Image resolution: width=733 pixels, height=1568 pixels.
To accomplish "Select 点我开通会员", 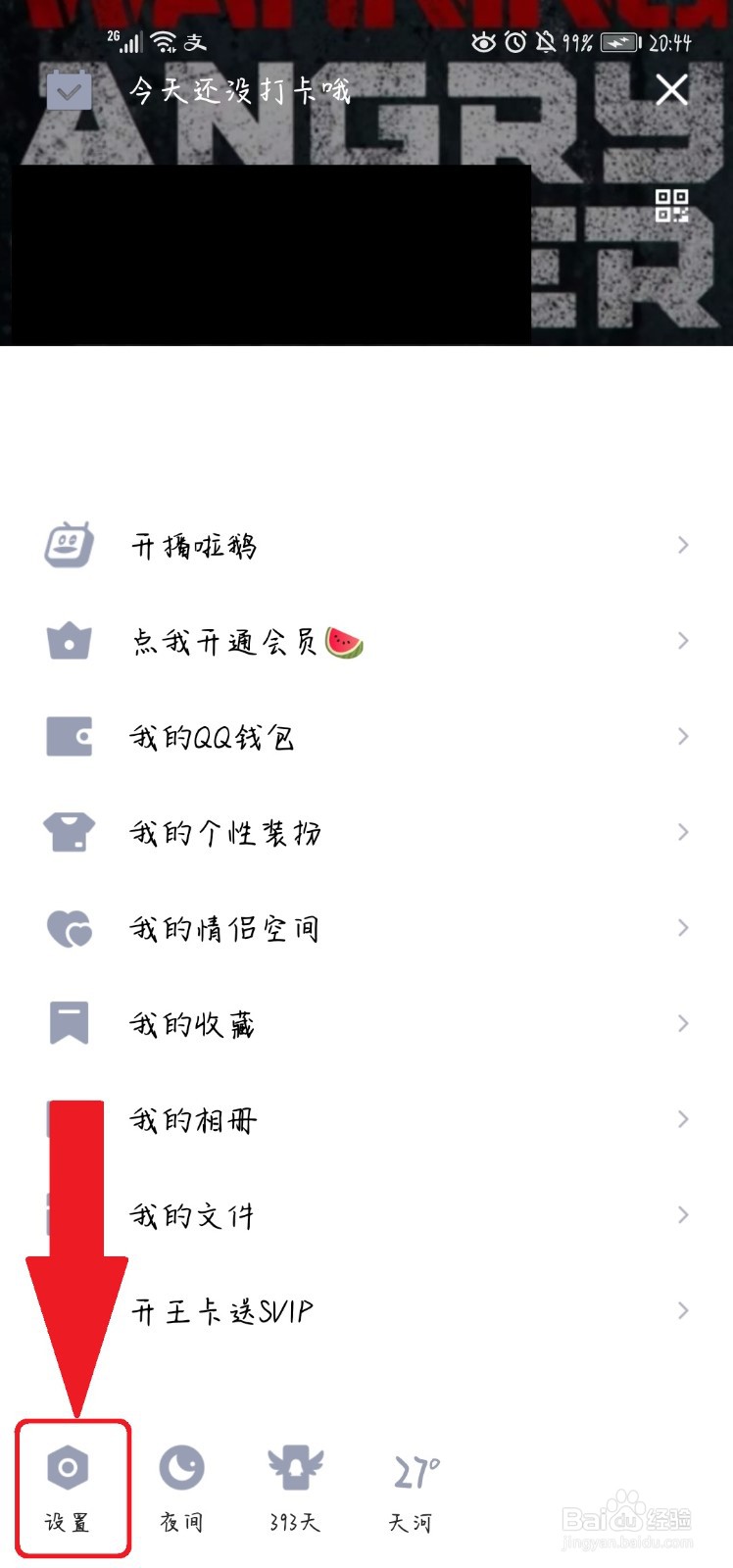I will click(366, 641).
